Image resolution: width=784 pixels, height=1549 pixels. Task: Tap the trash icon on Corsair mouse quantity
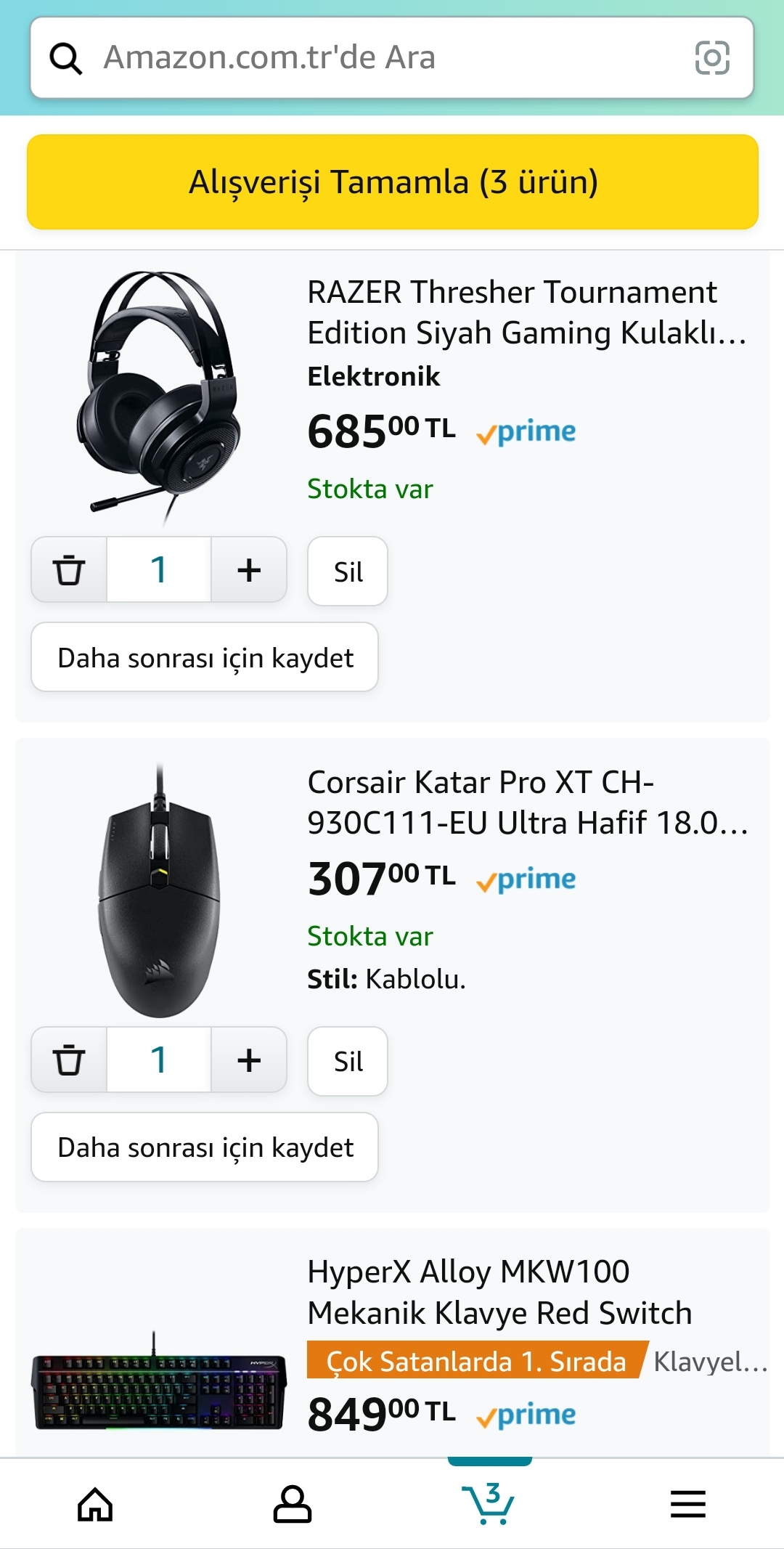pyautogui.click(x=69, y=1060)
